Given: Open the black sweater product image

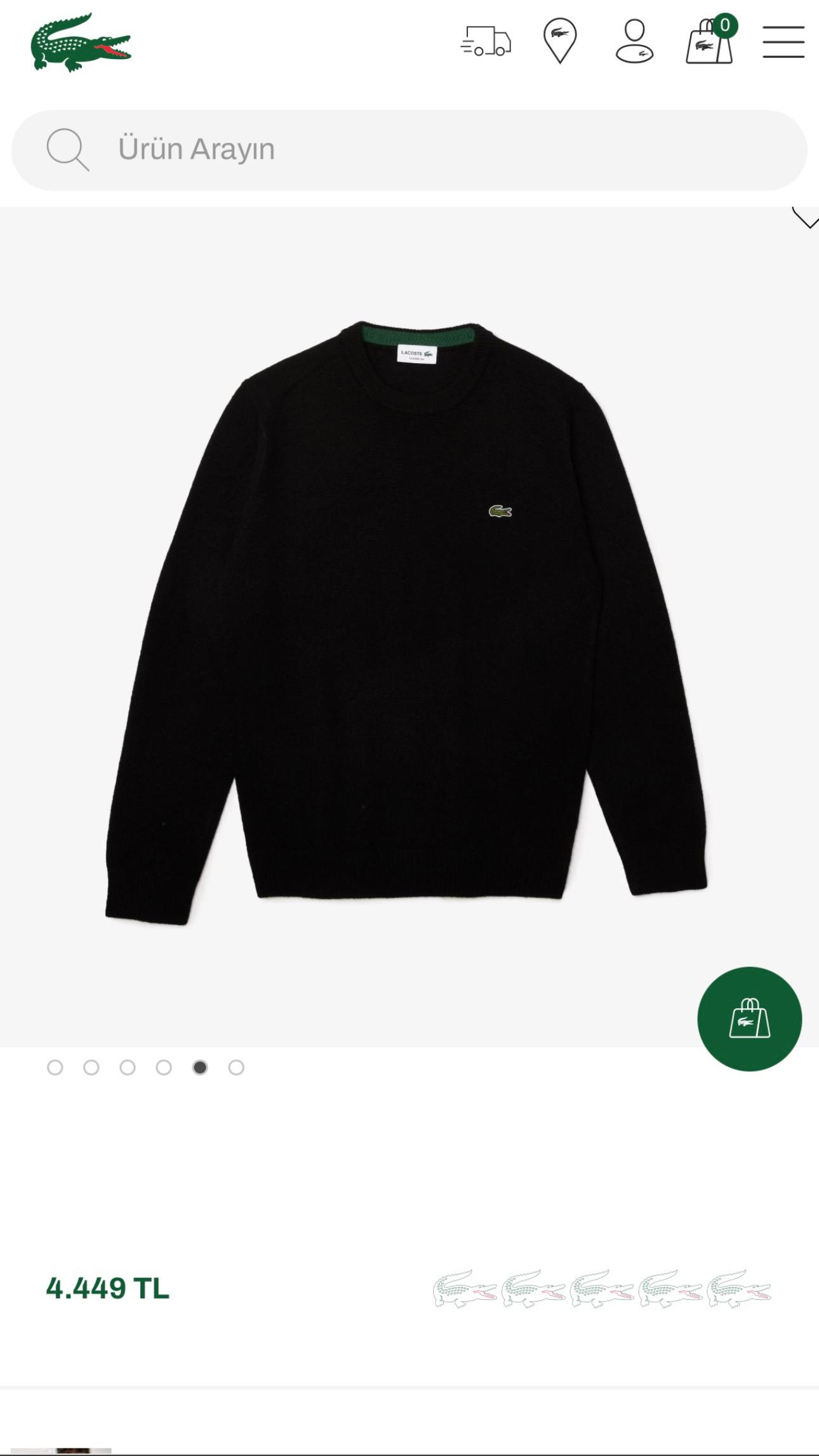Looking at the screenshot, I should pos(406,622).
